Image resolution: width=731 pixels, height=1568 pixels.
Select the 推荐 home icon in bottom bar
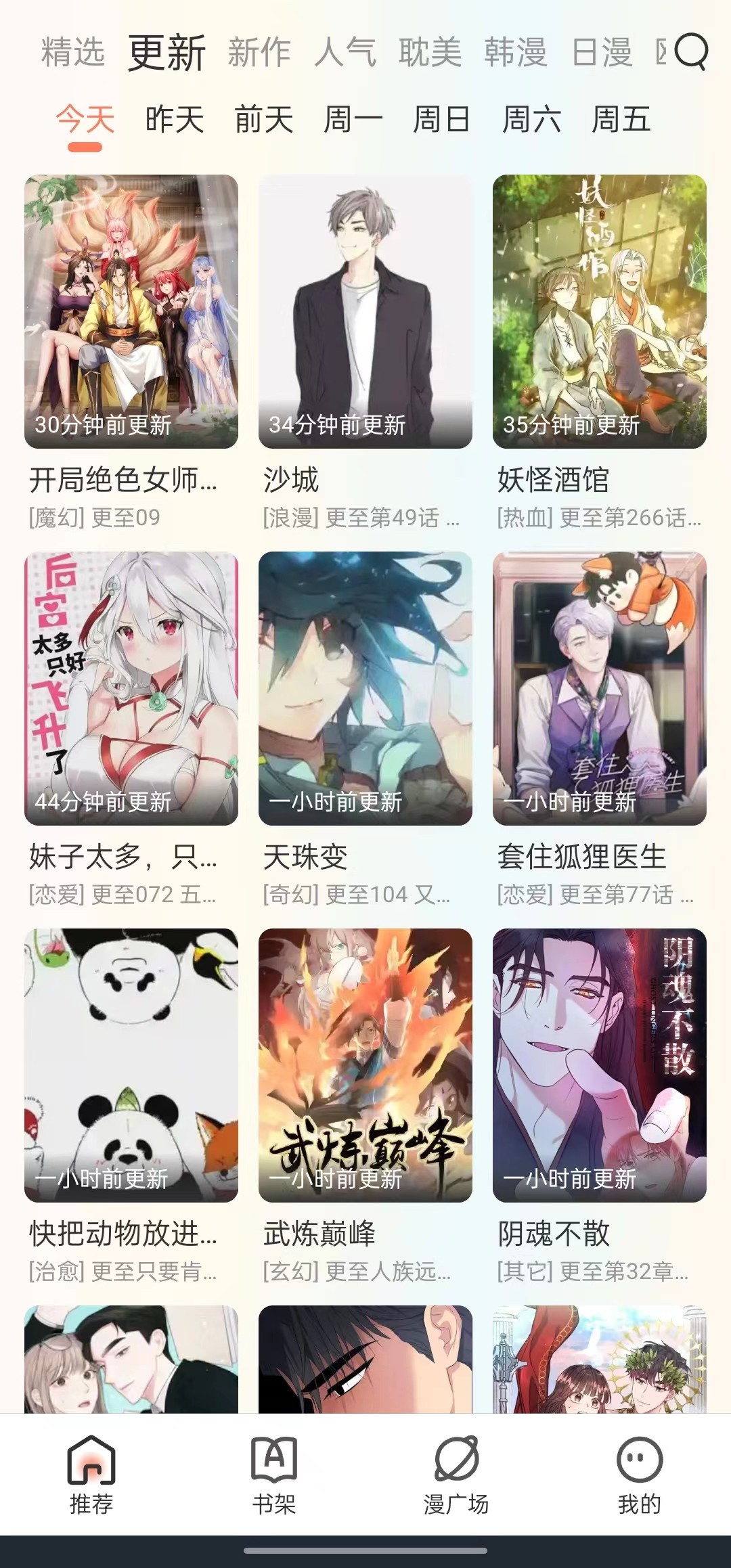click(93, 1475)
